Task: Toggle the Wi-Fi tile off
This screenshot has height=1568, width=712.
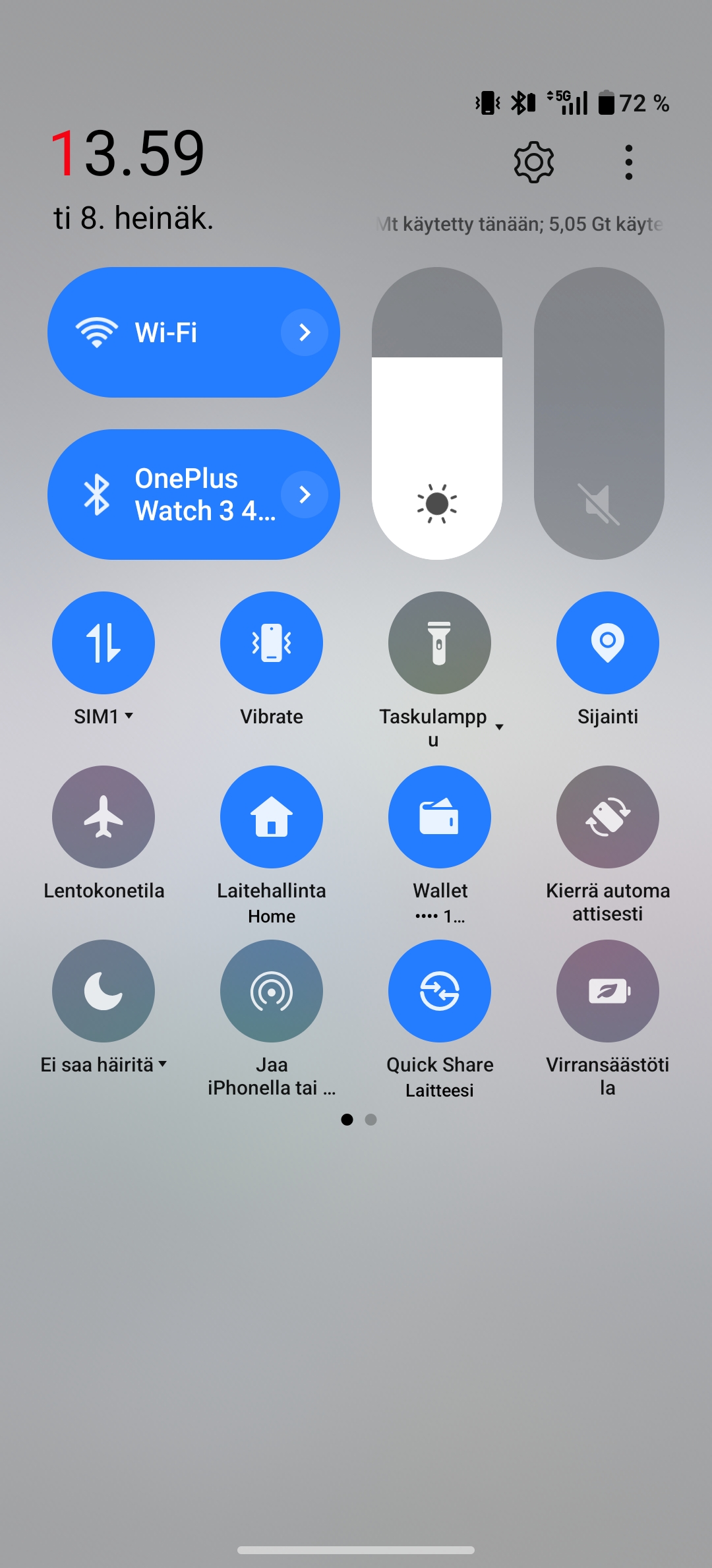Action: (165, 332)
